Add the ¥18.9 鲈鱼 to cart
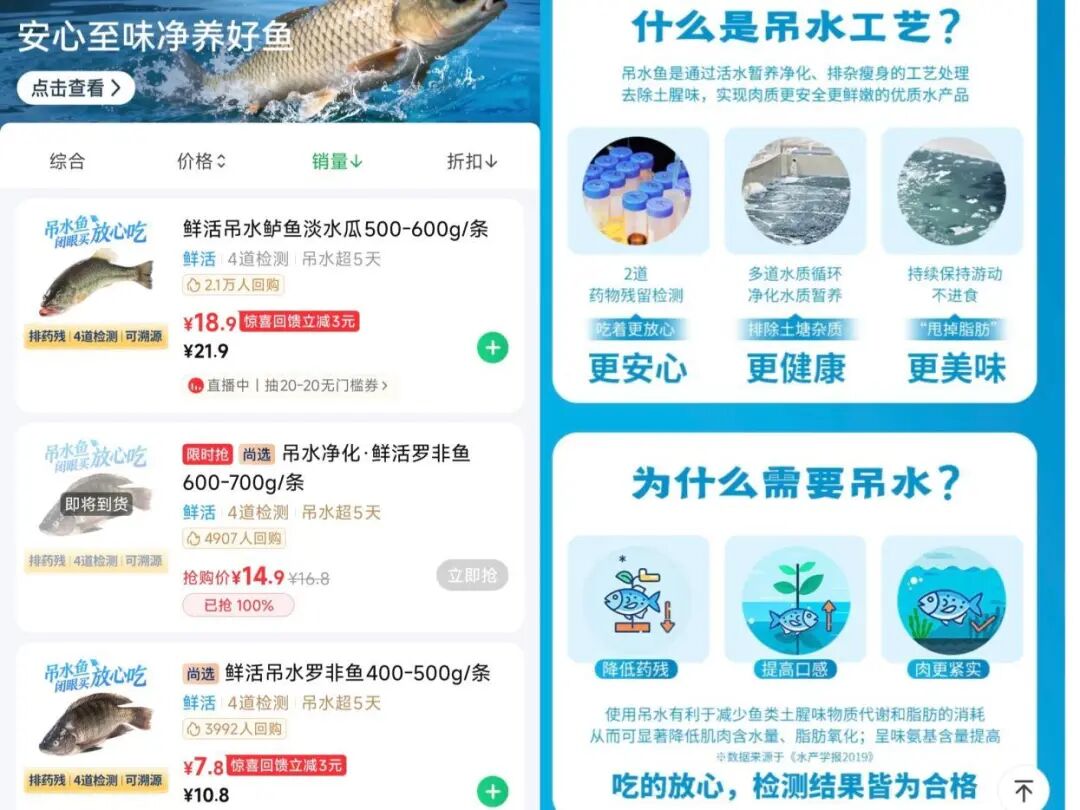Image resolution: width=1080 pixels, height=810 pixels. coord(492,348)
